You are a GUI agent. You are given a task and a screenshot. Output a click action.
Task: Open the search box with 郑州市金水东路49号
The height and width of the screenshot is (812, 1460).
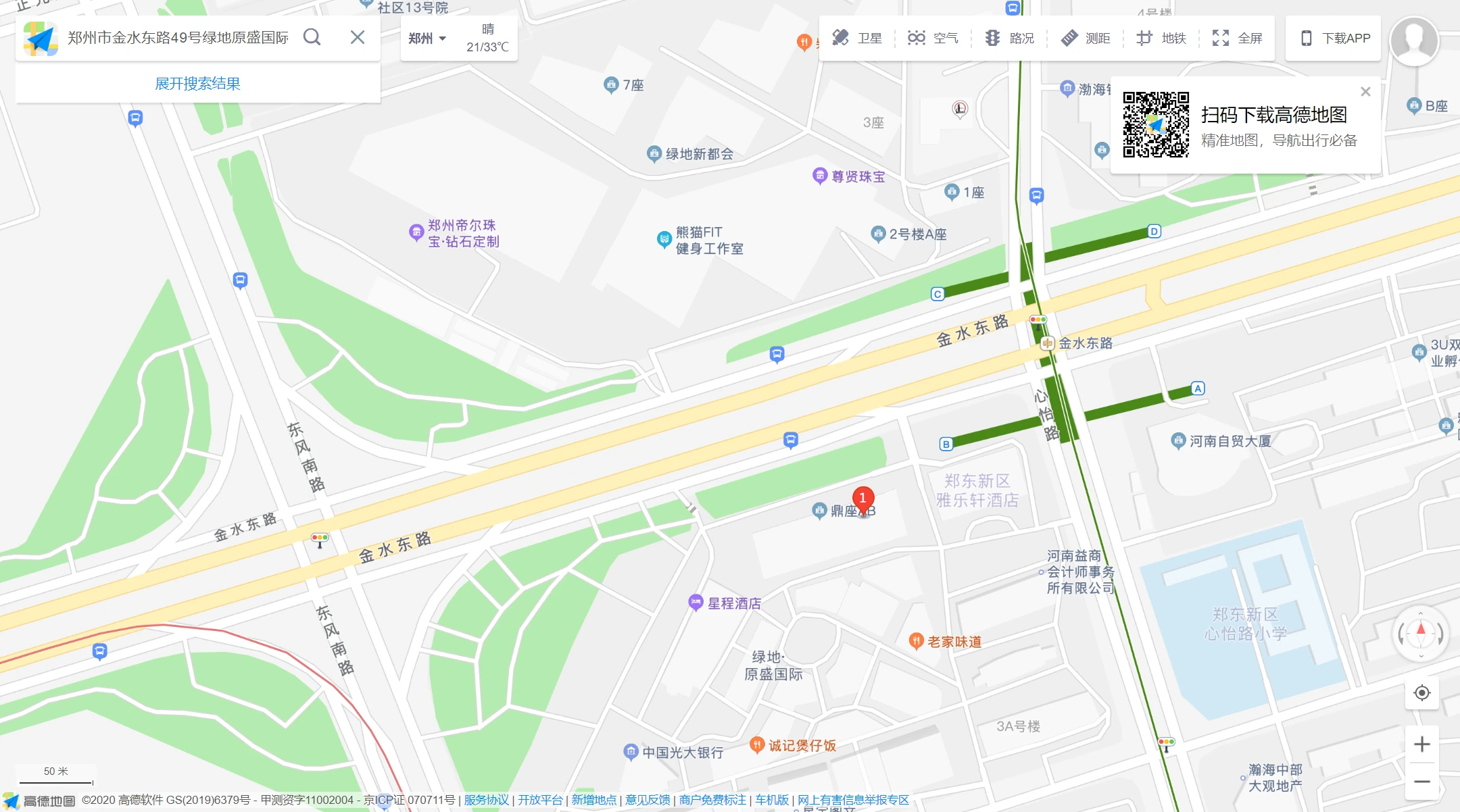177,38
